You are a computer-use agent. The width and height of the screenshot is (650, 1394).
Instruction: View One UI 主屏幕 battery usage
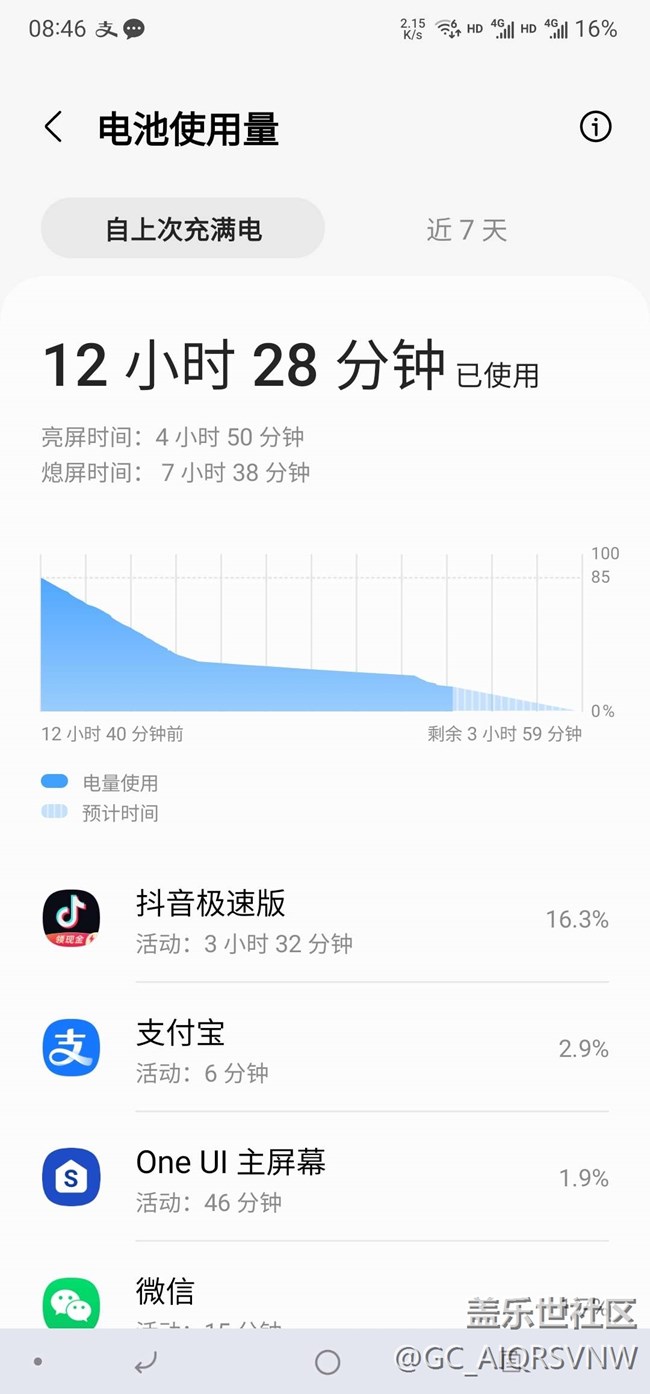(325, 1177)
